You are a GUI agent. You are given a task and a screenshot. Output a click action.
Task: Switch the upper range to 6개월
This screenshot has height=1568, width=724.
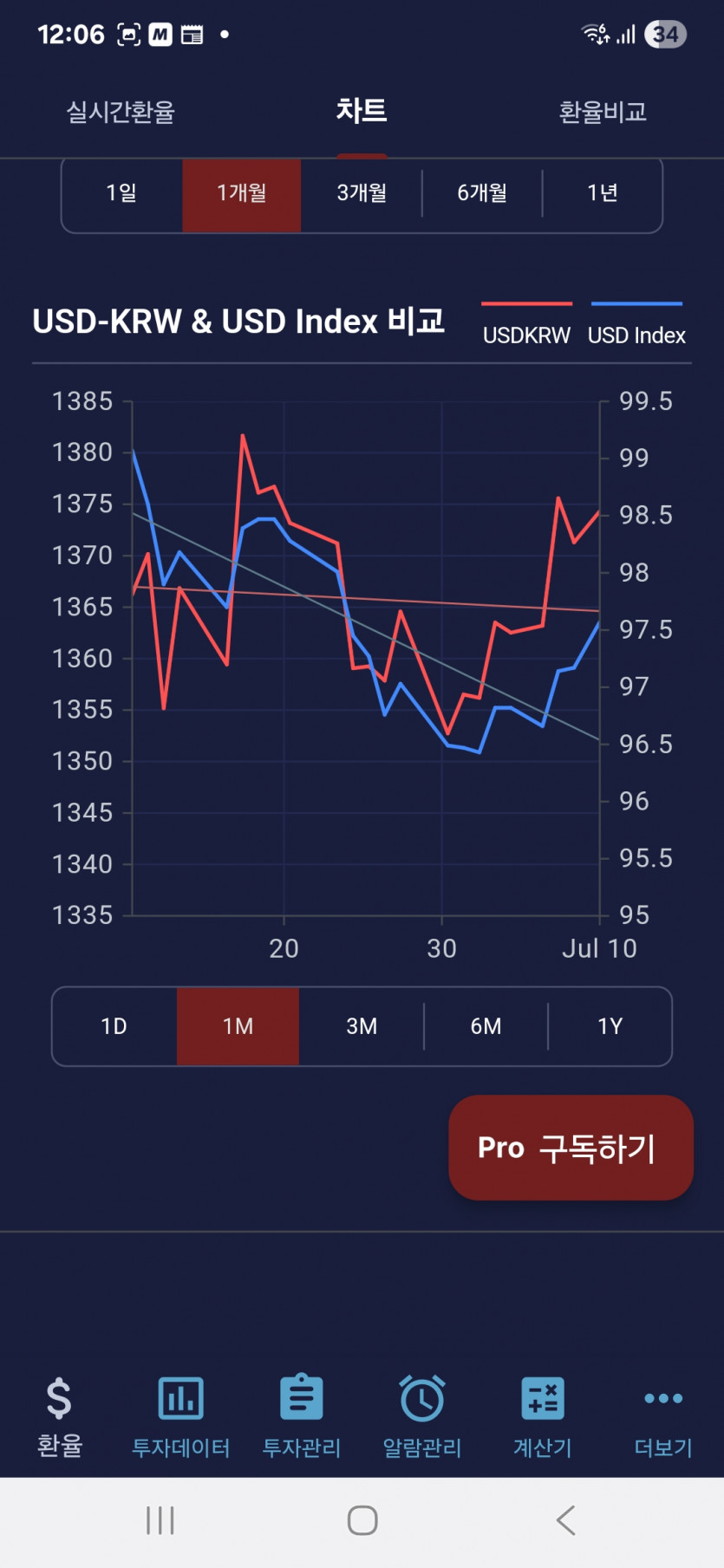482,193
